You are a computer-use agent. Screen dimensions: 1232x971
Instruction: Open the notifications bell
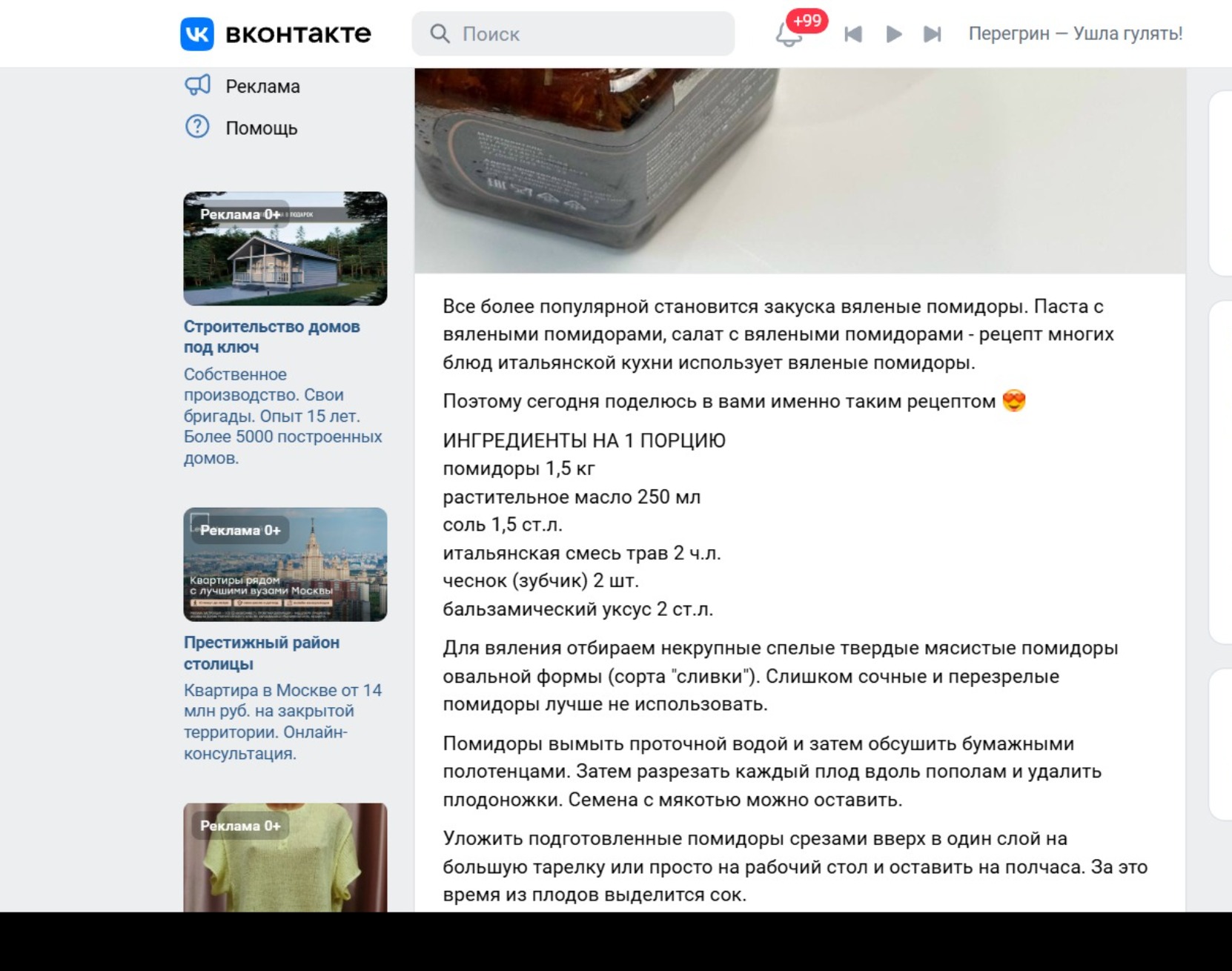[789, 34]
